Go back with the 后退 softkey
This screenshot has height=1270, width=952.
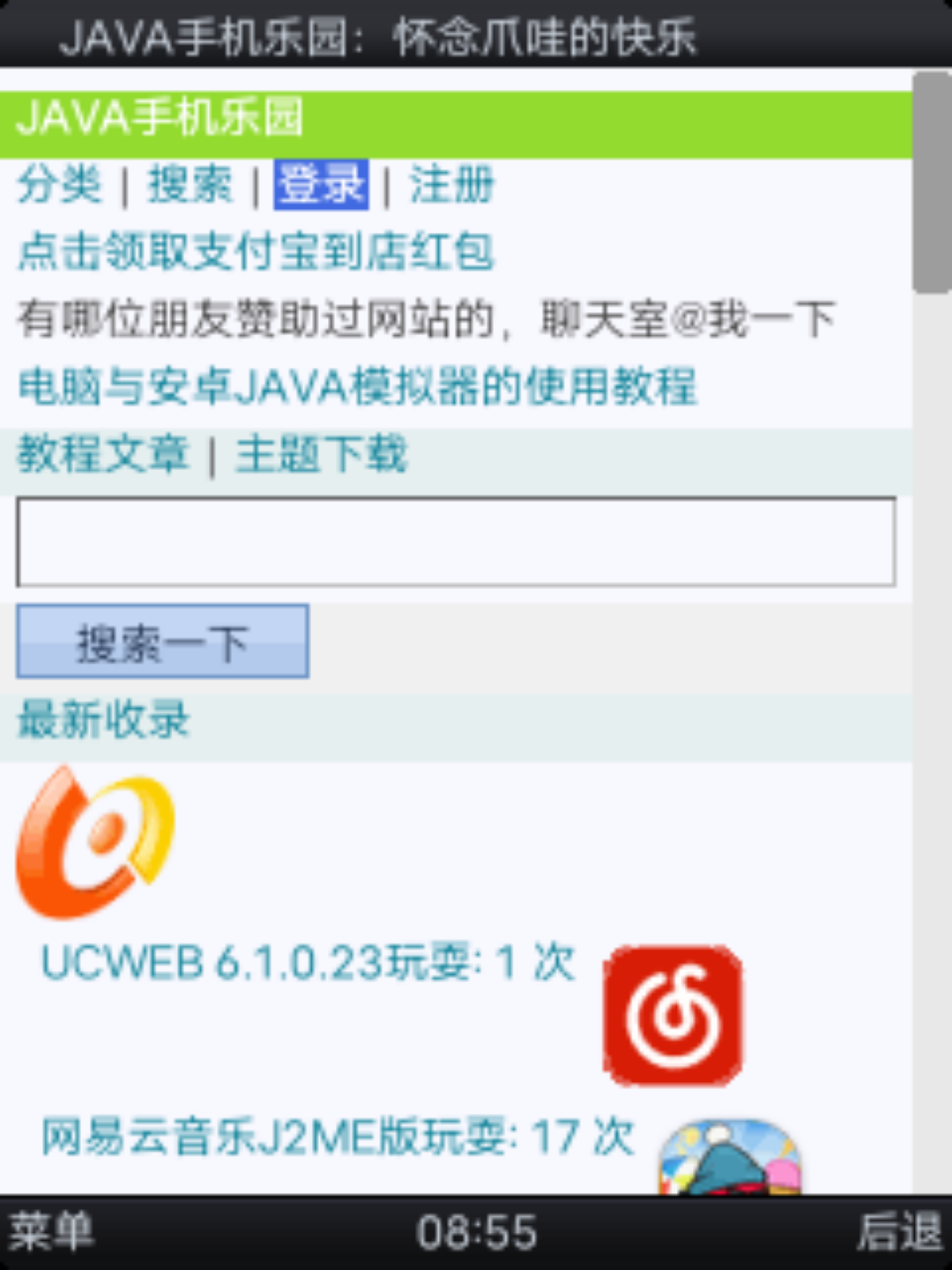coord(899,1232)
